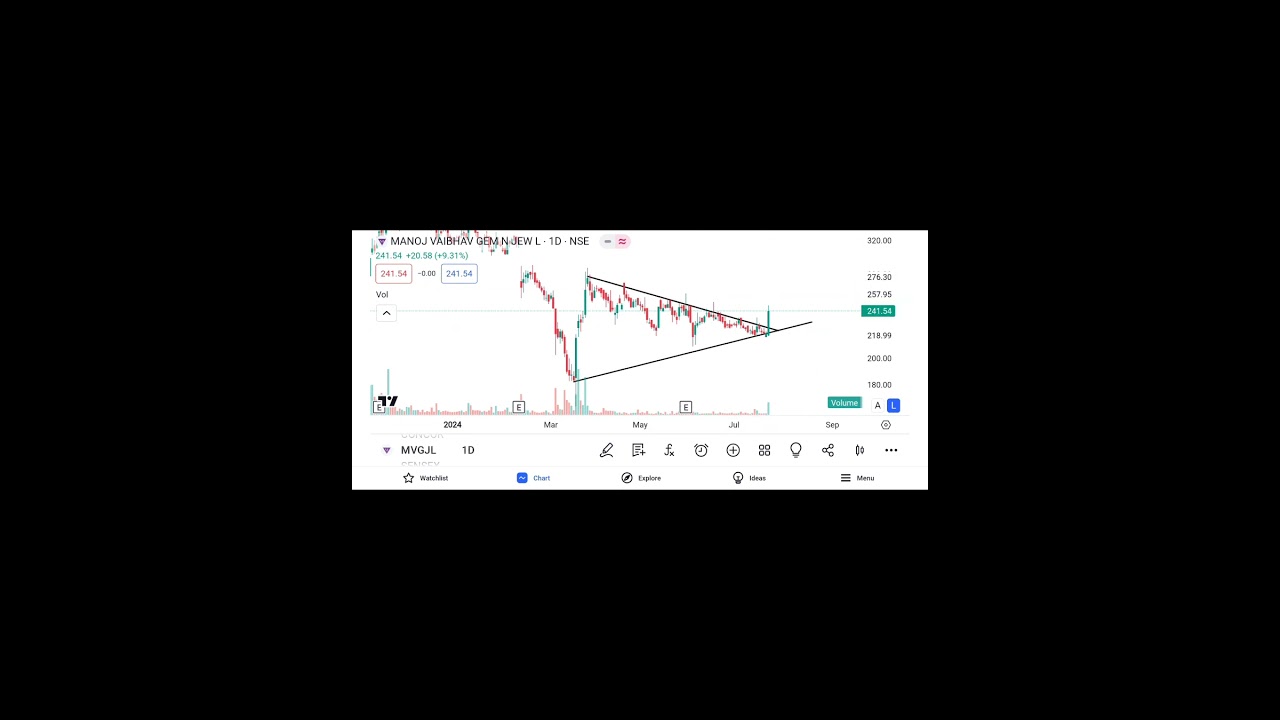Image resolution: width=1280 pixels, height=720 pixels.
Task: Change the candlestick chart type
Action: coord(859,450)
